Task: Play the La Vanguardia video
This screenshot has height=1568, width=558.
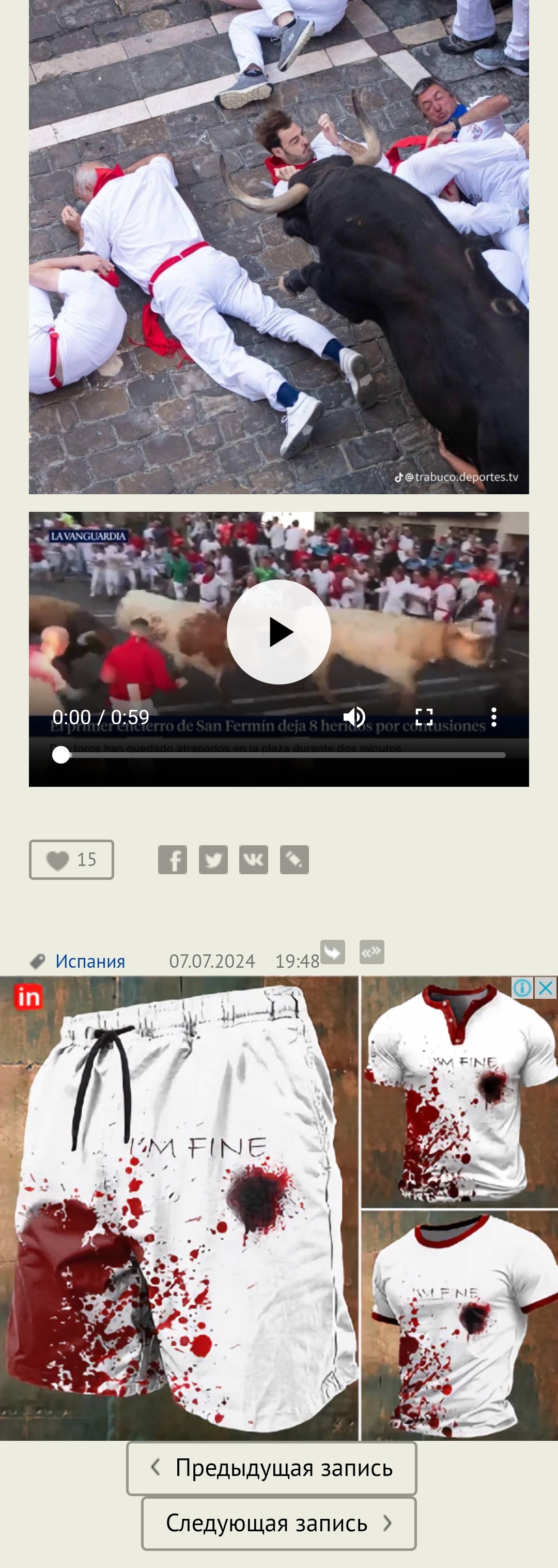Action: (x=278, y=632)
